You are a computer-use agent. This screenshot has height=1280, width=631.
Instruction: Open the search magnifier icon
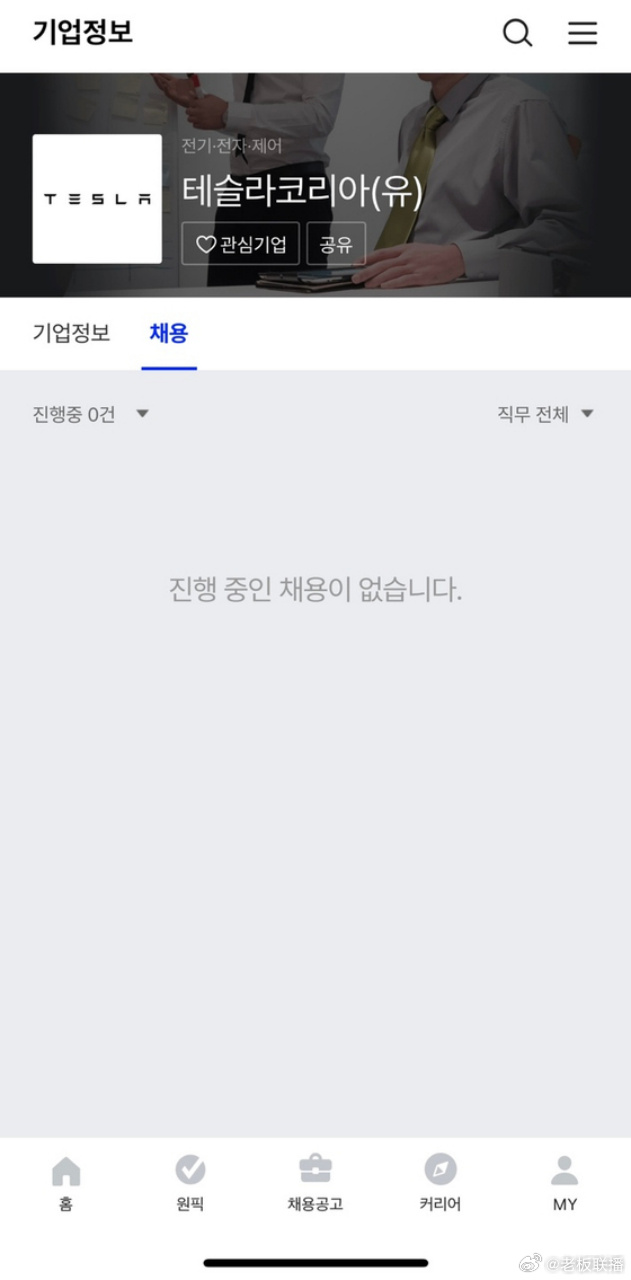point(517,33)
